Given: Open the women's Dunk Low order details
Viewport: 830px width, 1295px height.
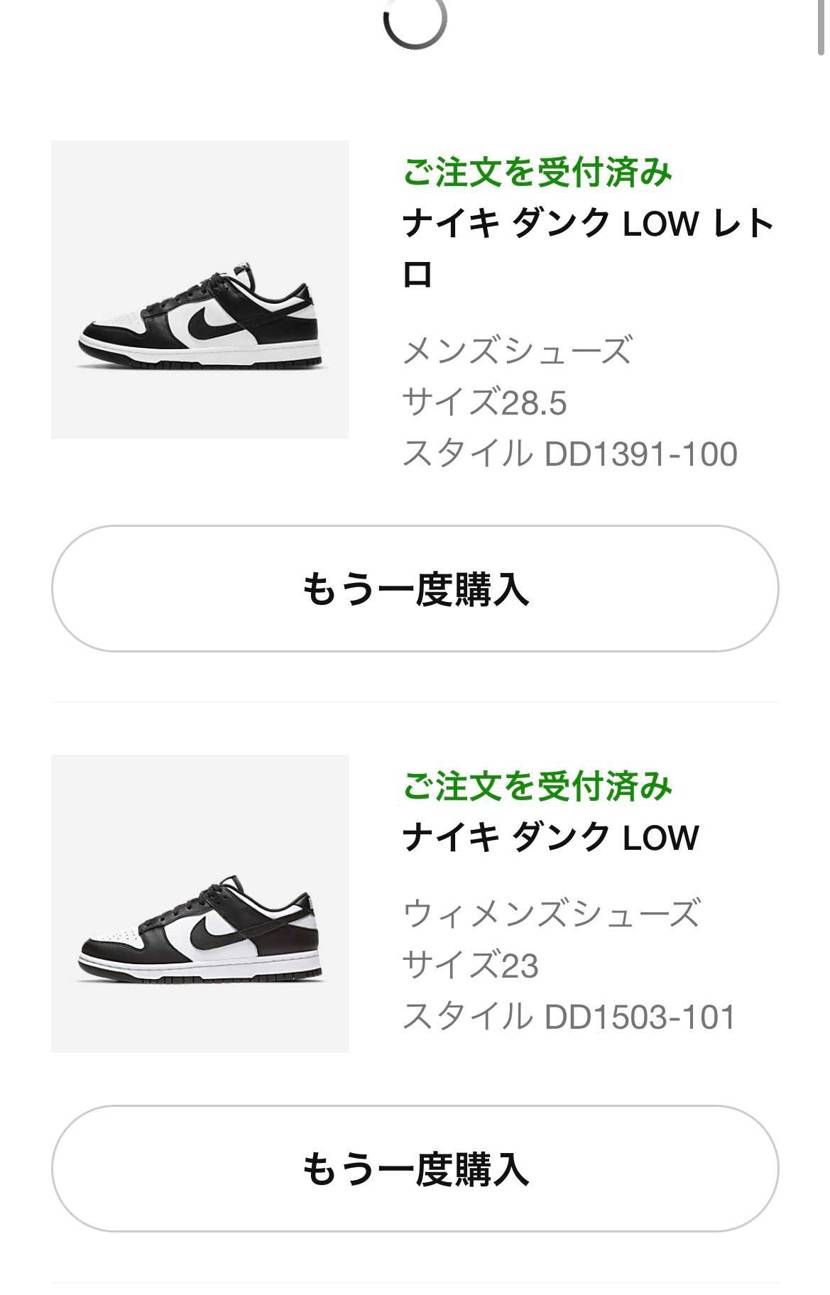Looking at the screenshot, I should 549,838.
